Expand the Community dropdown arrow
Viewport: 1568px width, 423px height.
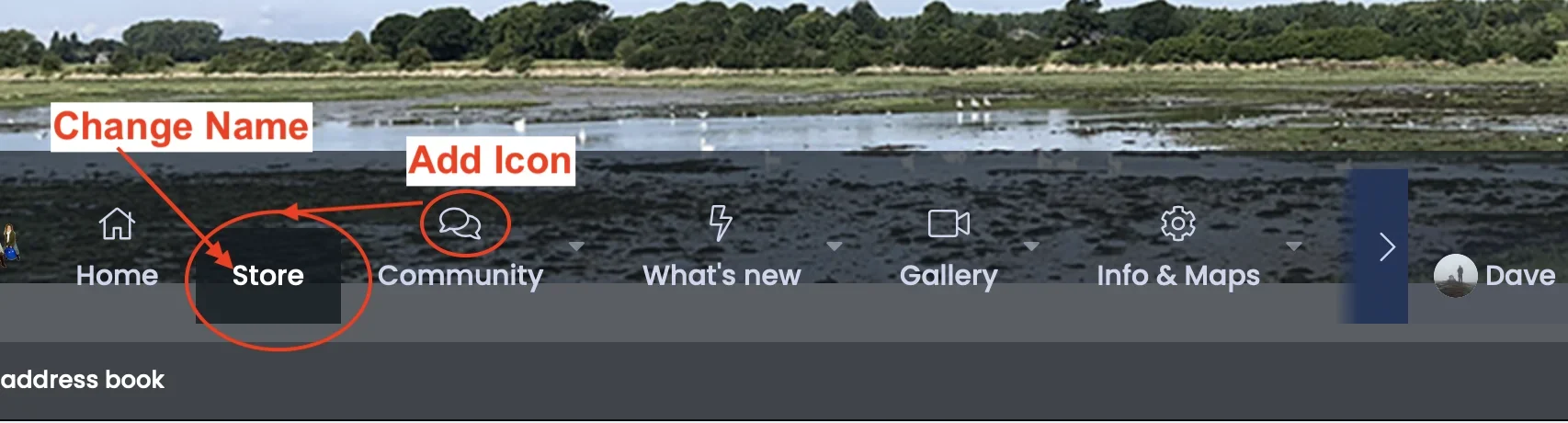click(576, 246)
